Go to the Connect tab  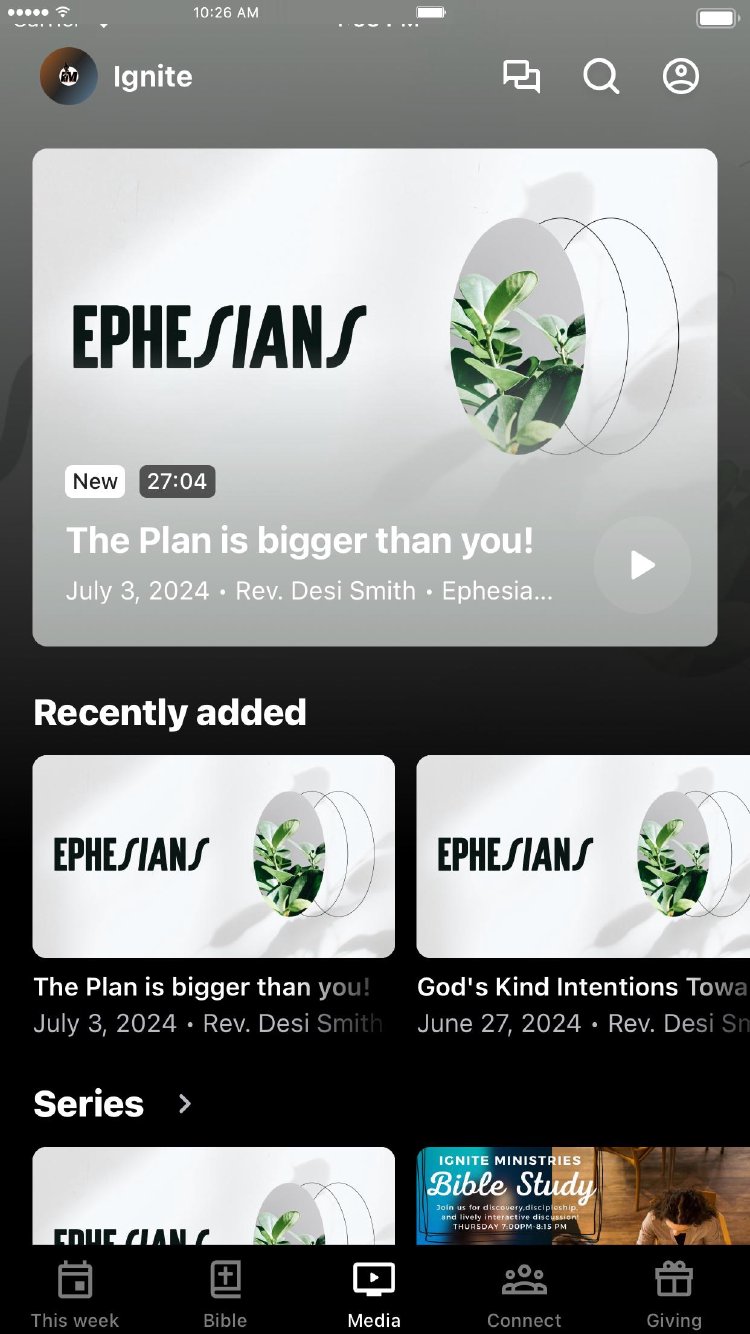(x=524, y=1294)
